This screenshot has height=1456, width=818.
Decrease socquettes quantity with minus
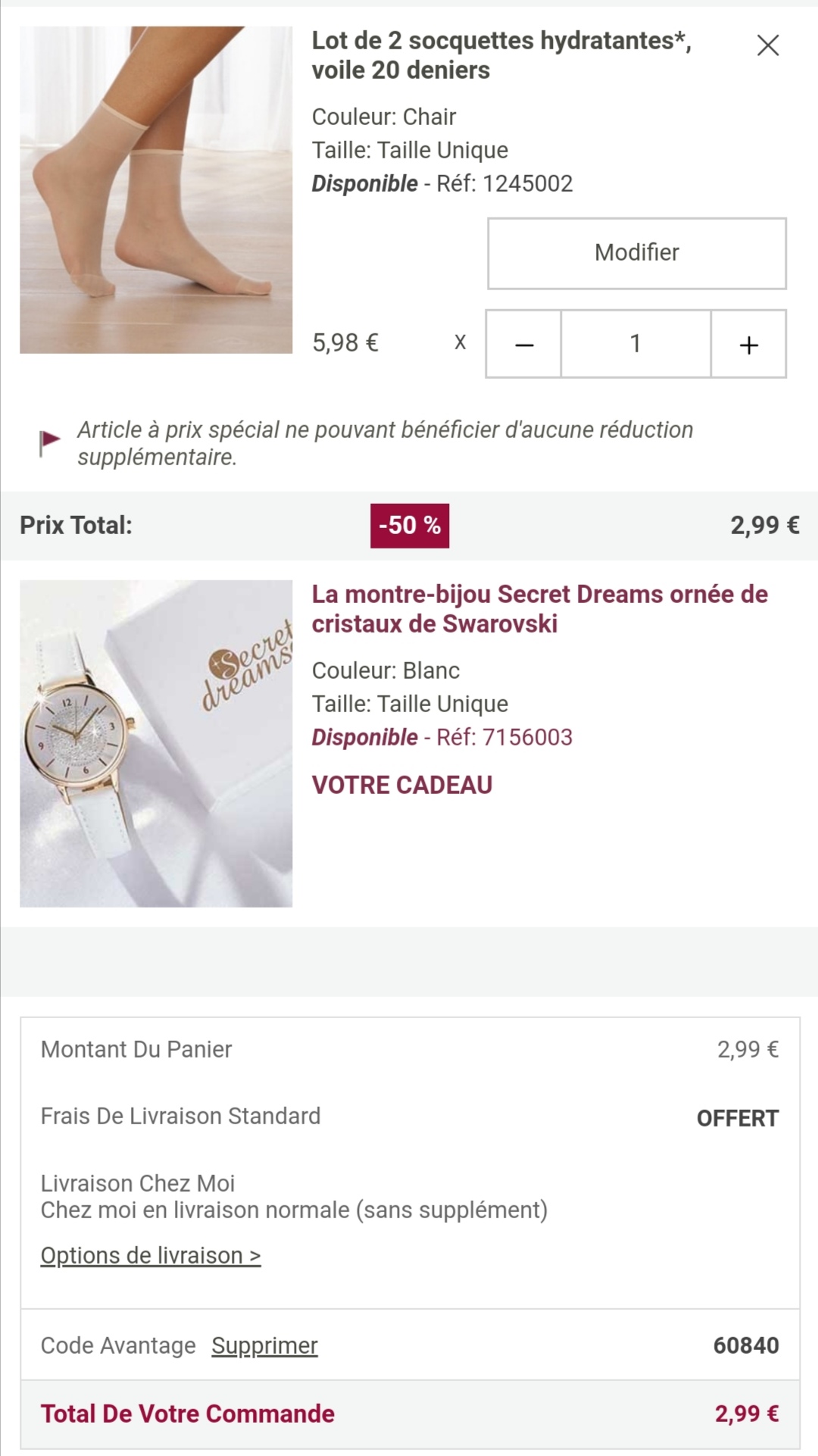pyautogui.click(x=523, y=344)
